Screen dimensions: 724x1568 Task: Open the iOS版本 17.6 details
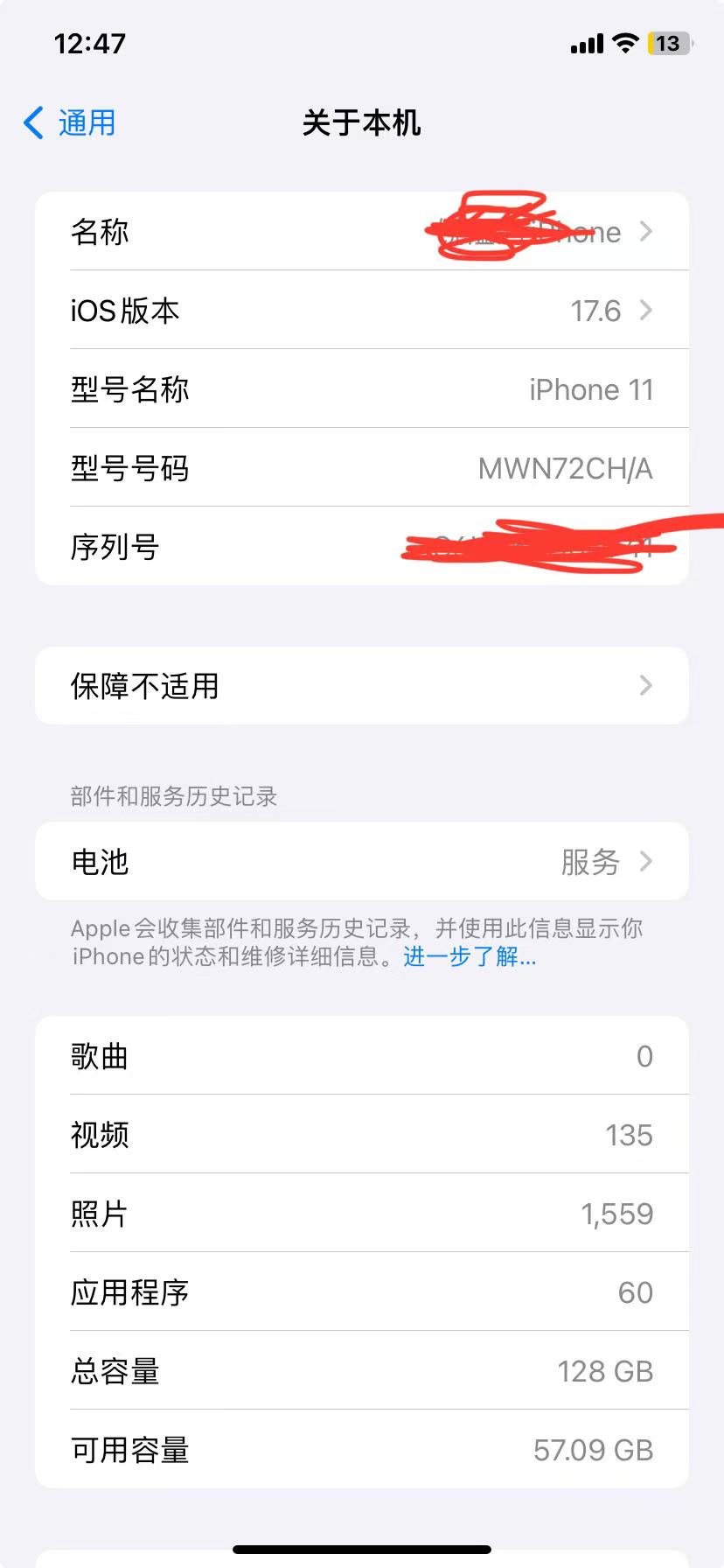tap(362, 311)
